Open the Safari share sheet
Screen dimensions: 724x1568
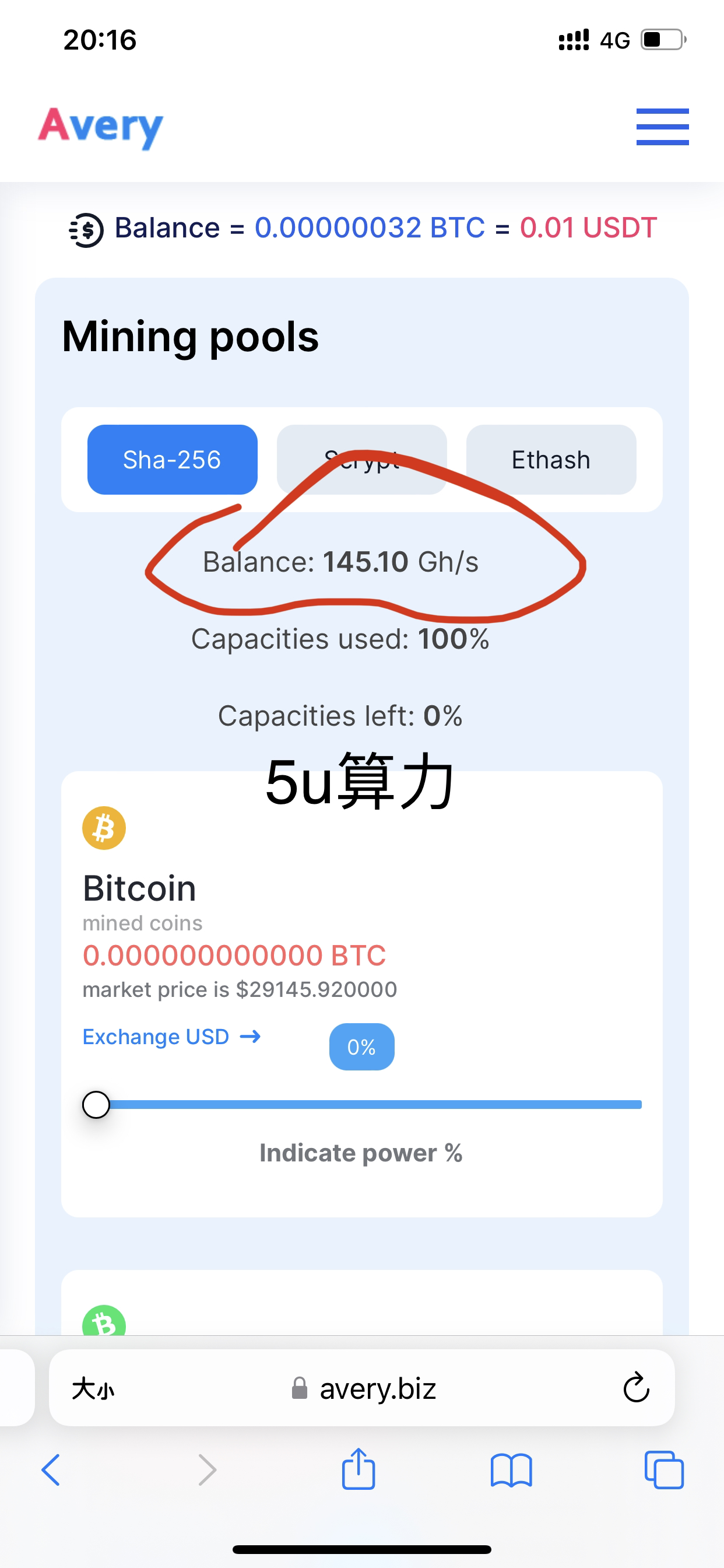tap(359, 1469)
